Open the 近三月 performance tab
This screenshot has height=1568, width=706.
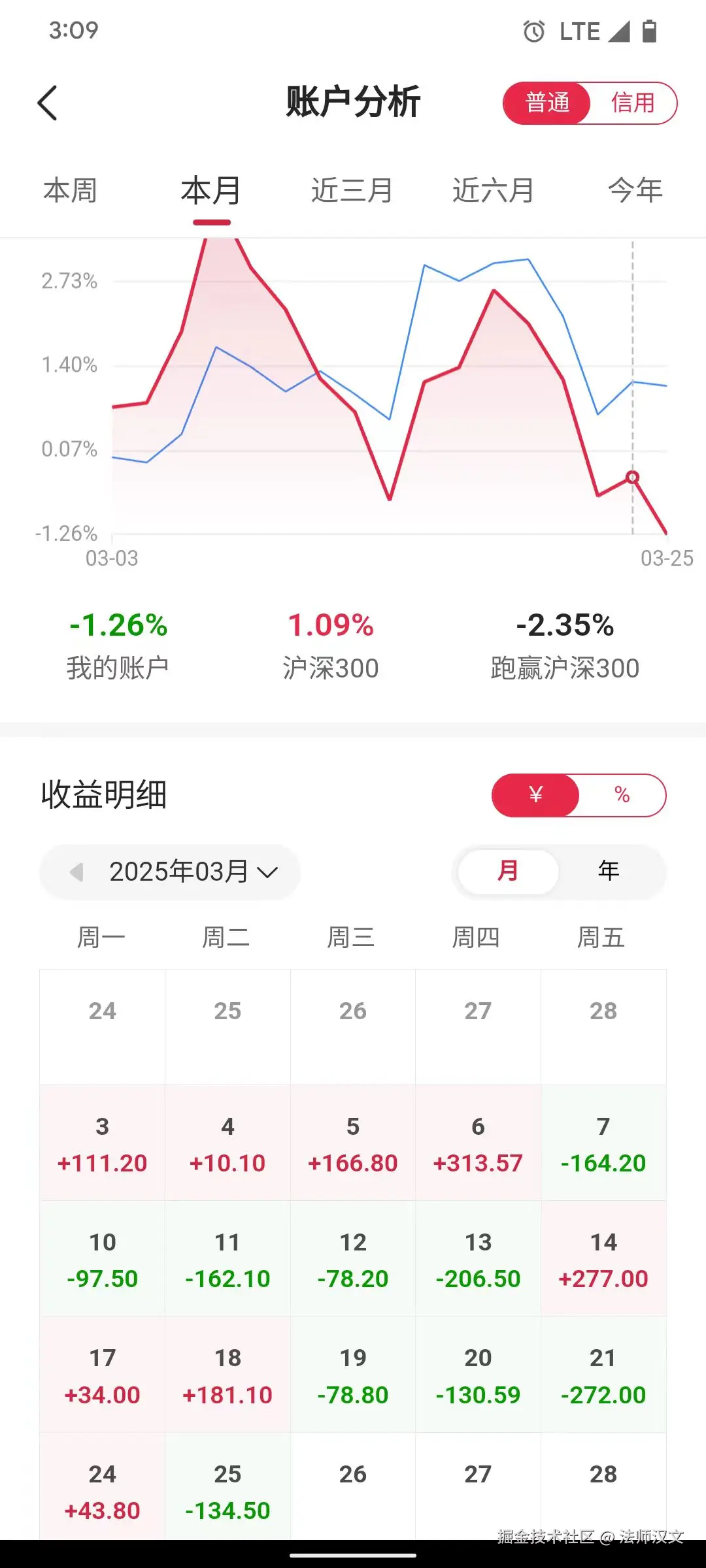351,191
